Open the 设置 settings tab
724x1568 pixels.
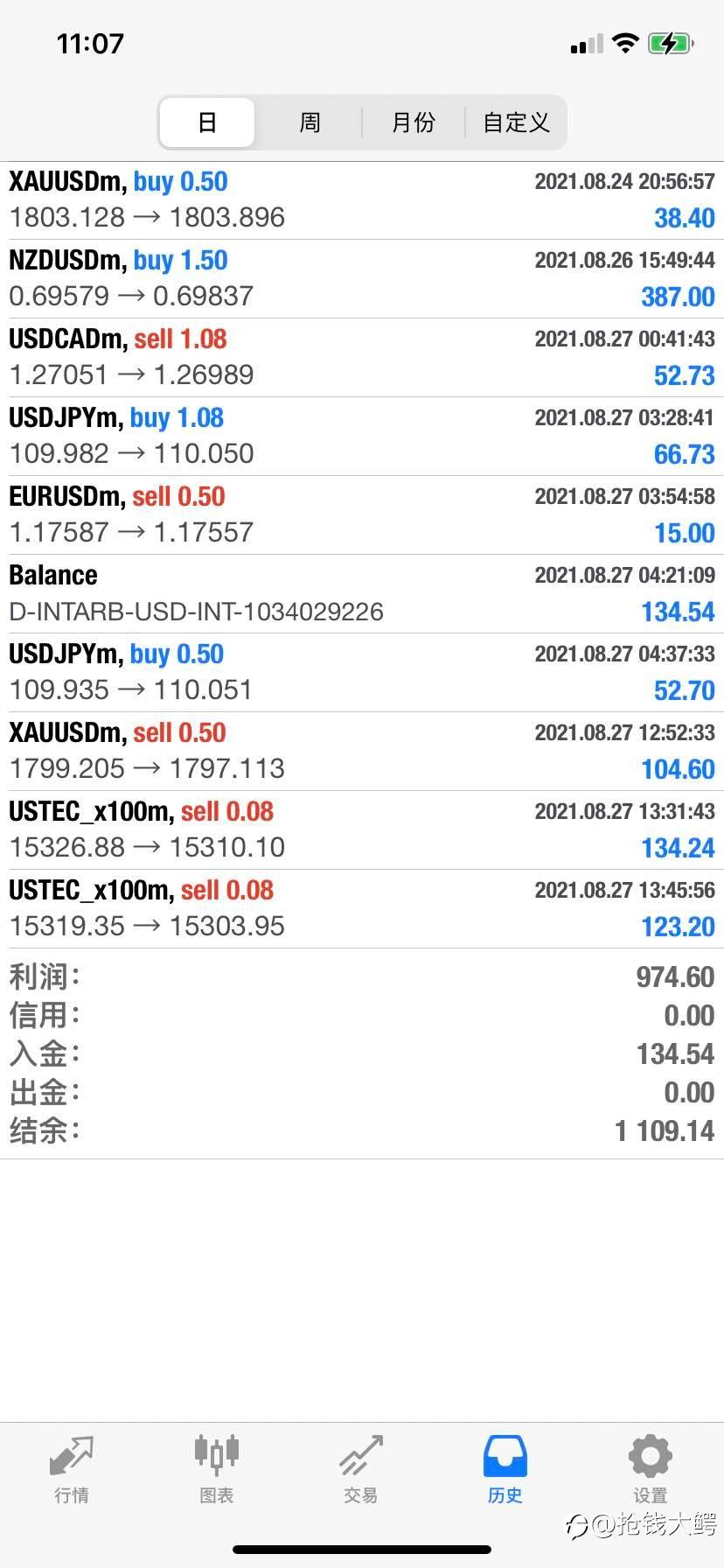point(650,1471)
